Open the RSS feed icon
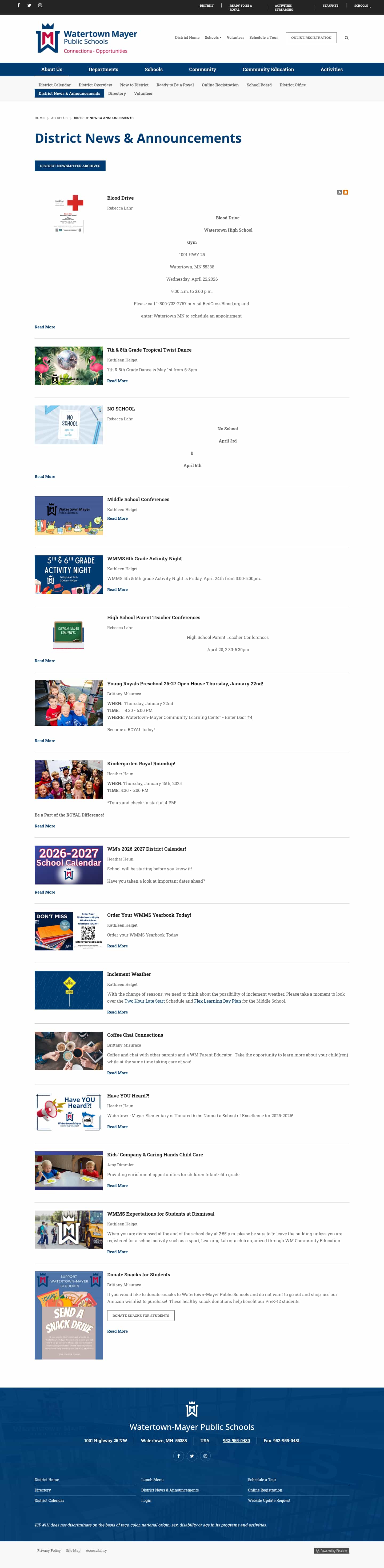Viewport: 384px width, 1568px height. pyautogui.click(x=339, y=192)
